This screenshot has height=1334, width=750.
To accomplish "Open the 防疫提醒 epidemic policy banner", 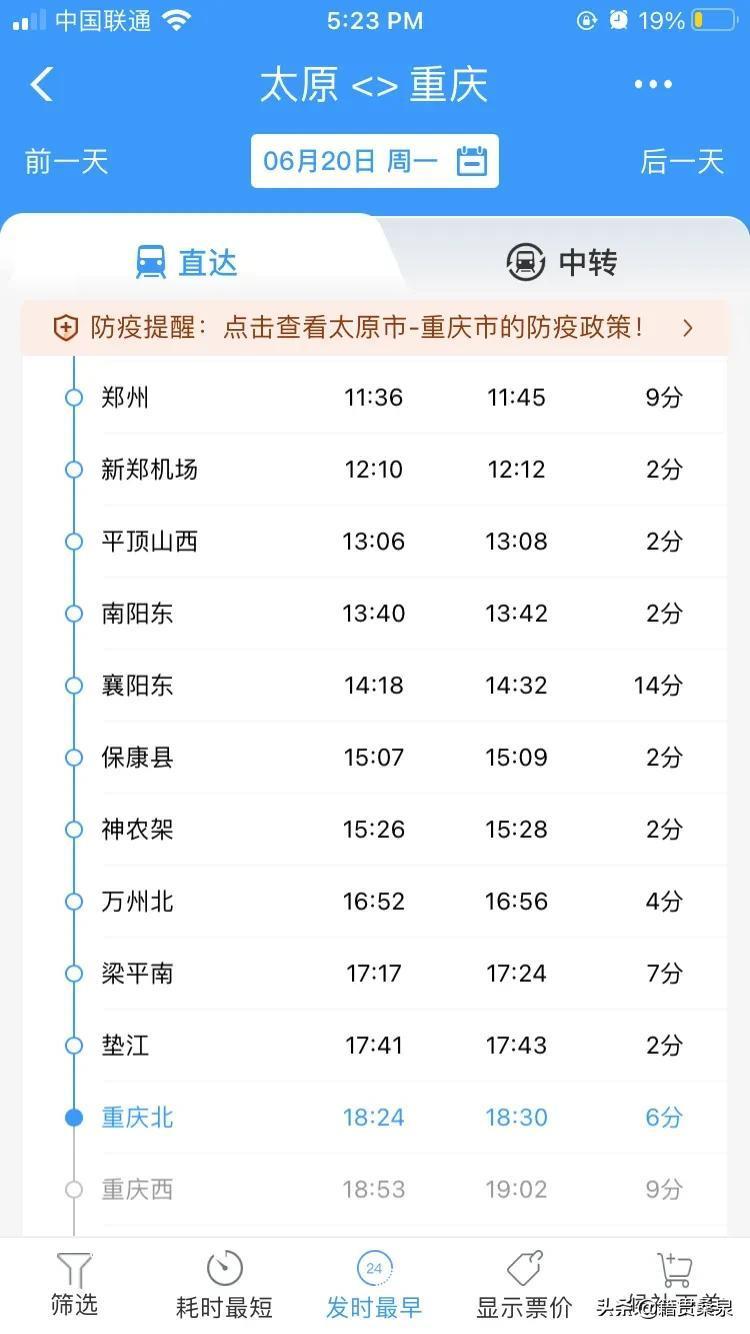I will [x=374, y=327].
